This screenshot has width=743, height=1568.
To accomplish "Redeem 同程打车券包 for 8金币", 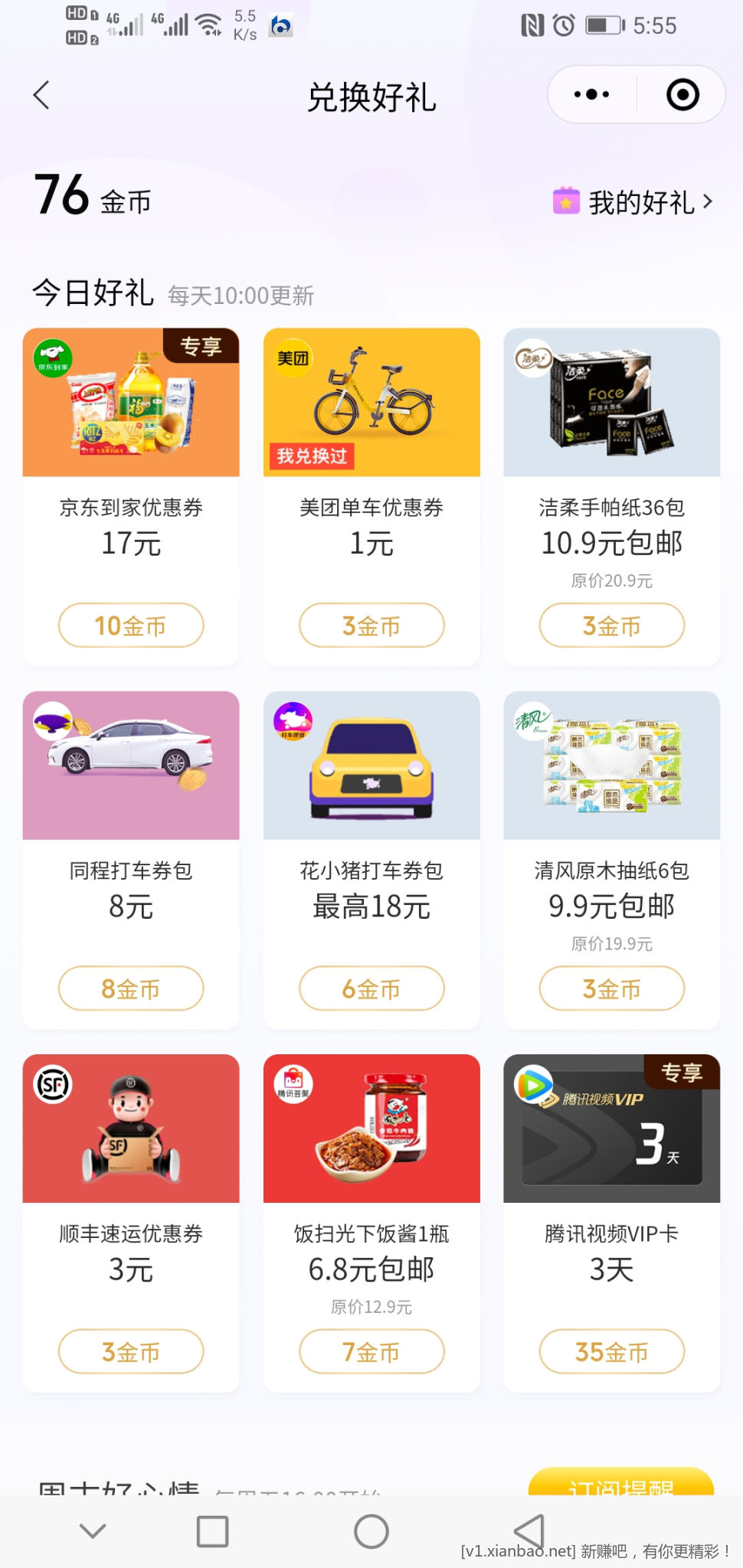I will [131, 988].
